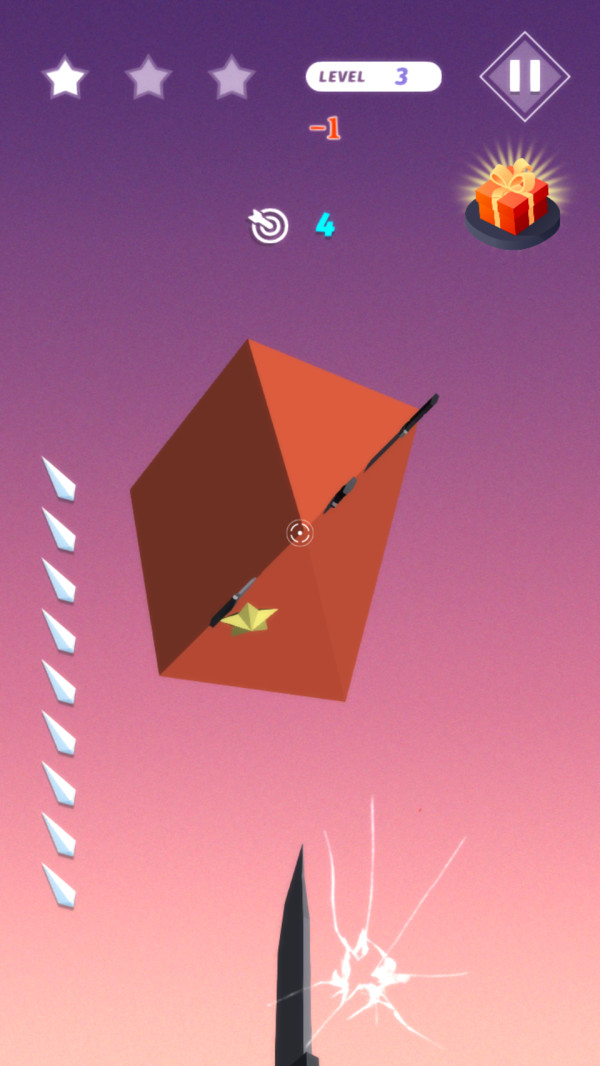Pause the game
This screenshot has height=1066, width=600.
coord(525,76)
